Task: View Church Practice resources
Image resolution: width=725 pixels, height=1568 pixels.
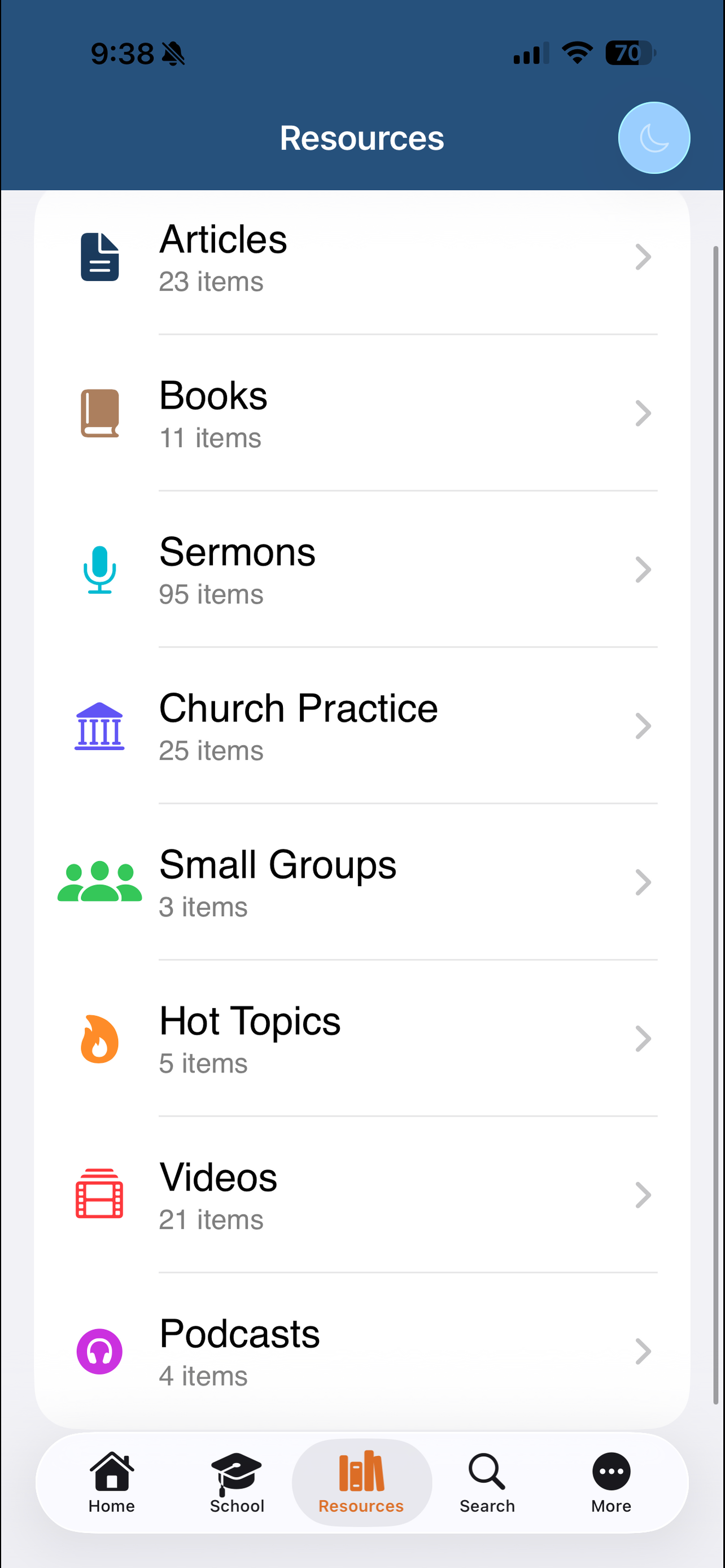Action: point(362,726)
